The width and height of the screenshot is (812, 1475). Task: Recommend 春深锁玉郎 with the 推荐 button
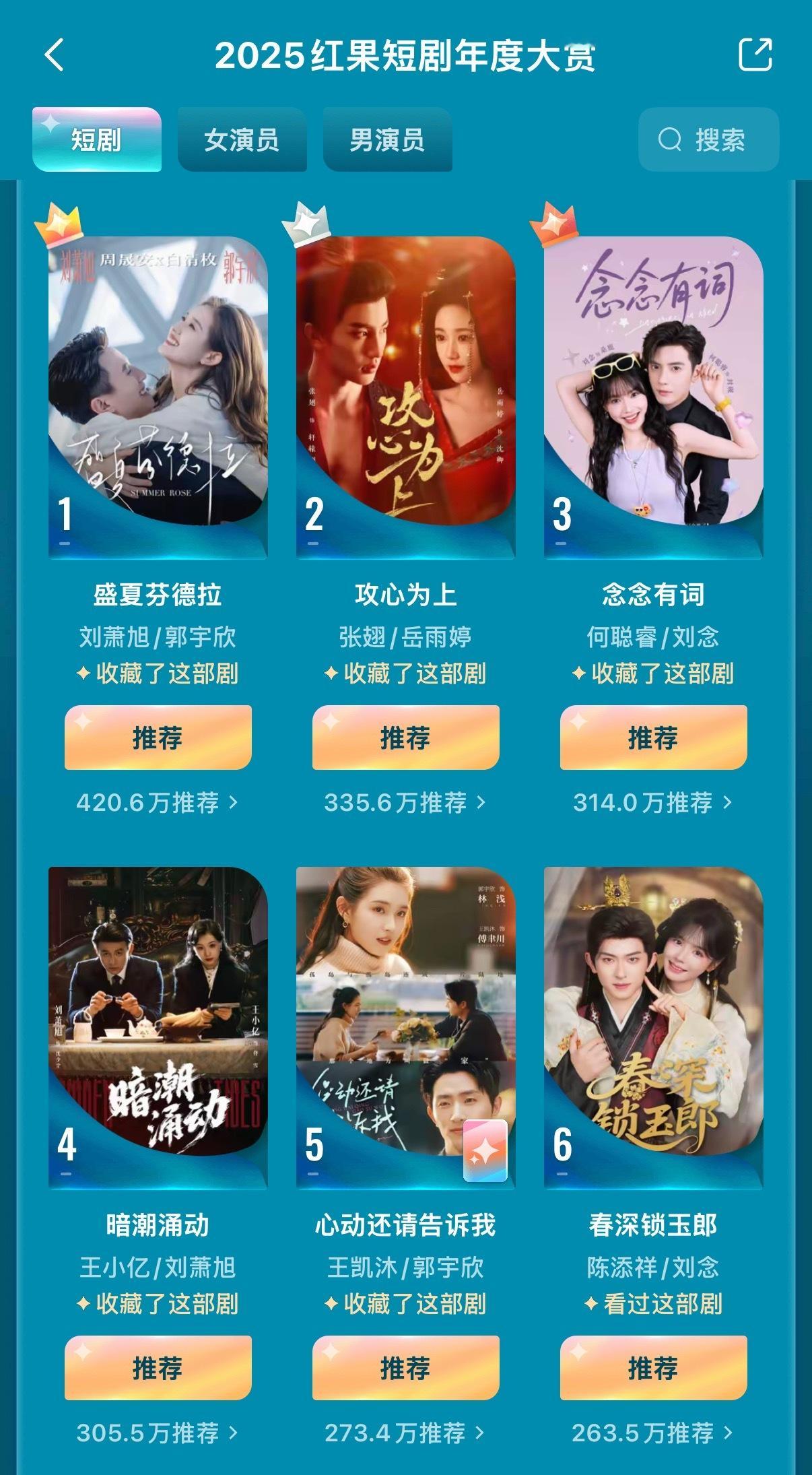[653, 1368]
